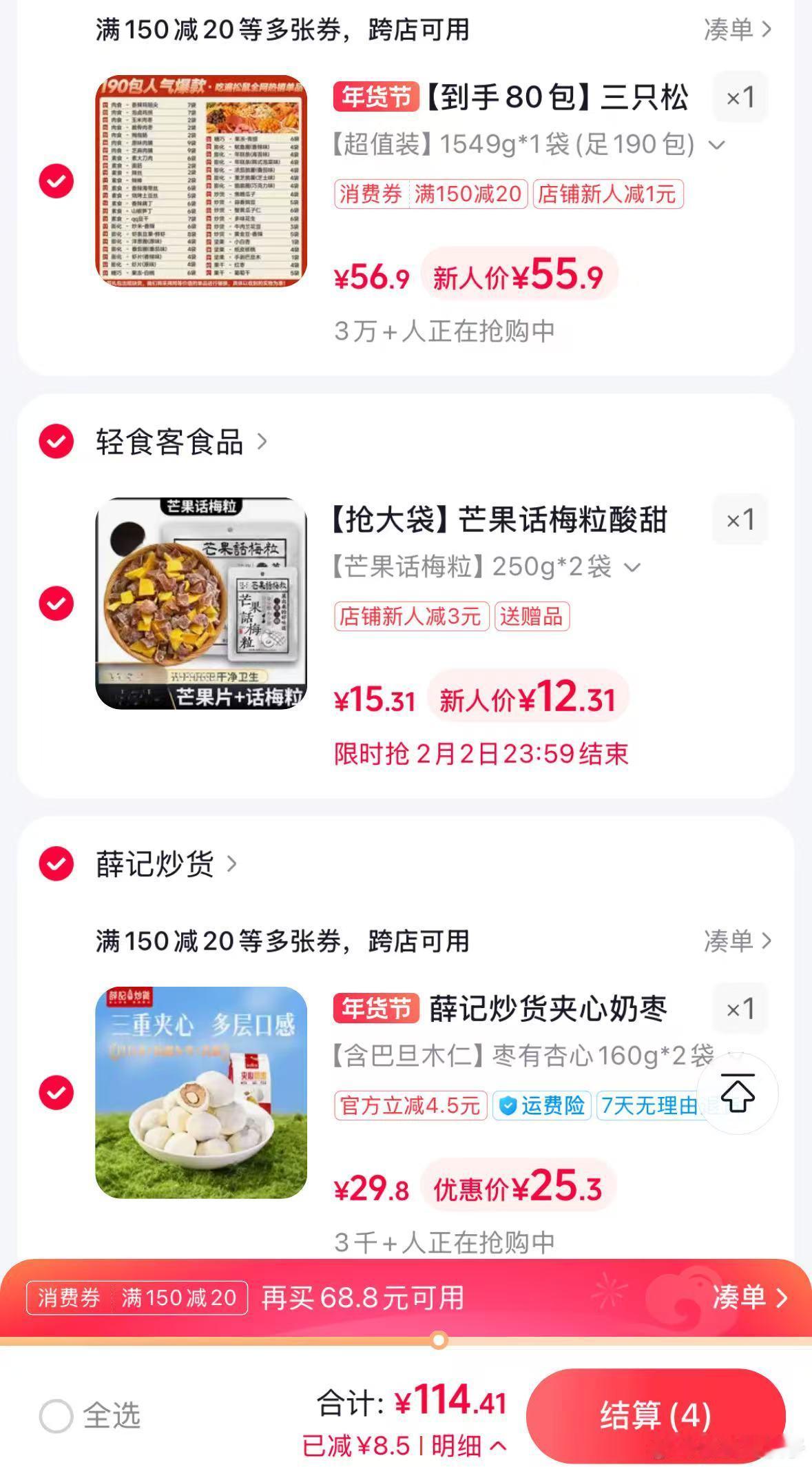Screen dimensions: 812x1467
Task: Open the 250g*2袋 variant selector
Action: pyautogui.click(x=632, y=567)
